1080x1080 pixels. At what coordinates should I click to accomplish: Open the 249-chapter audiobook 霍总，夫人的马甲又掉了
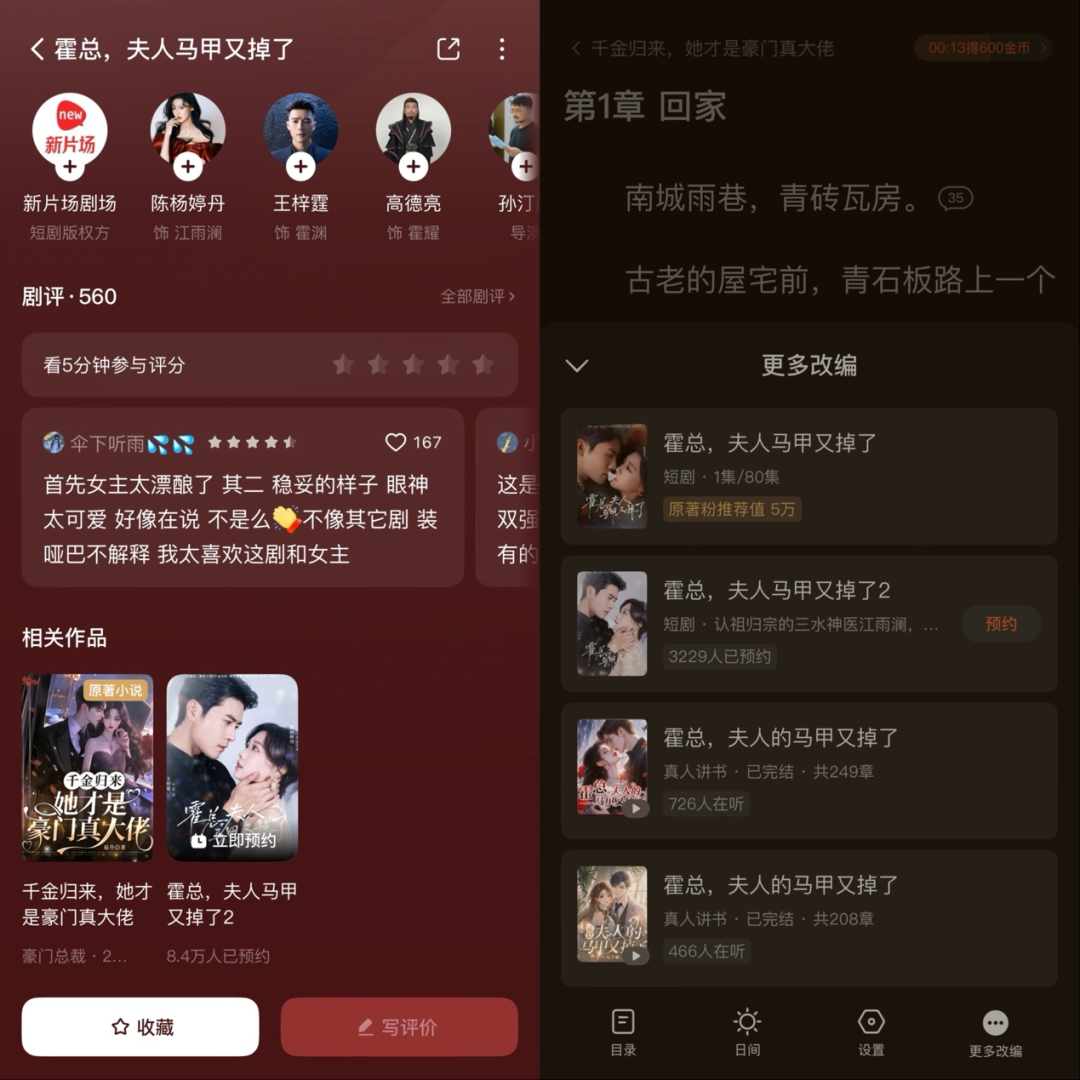(808, 771)
